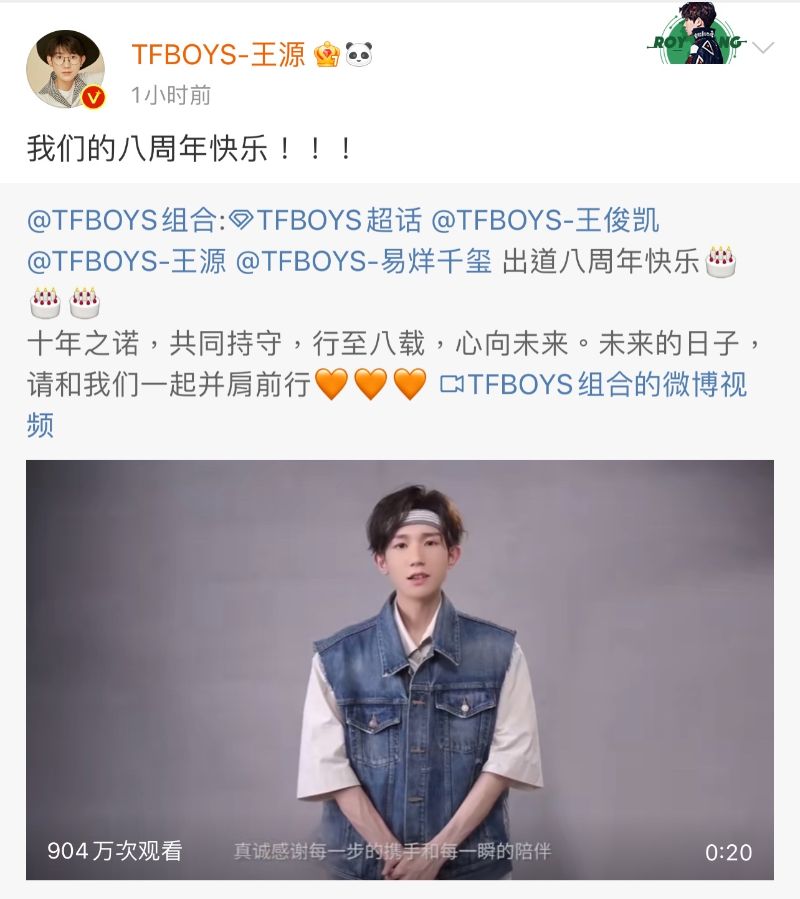This screenshot has height=899, width=800.
Task: Open TFBOYS-王源 profile picture
Action: (65, 69)
